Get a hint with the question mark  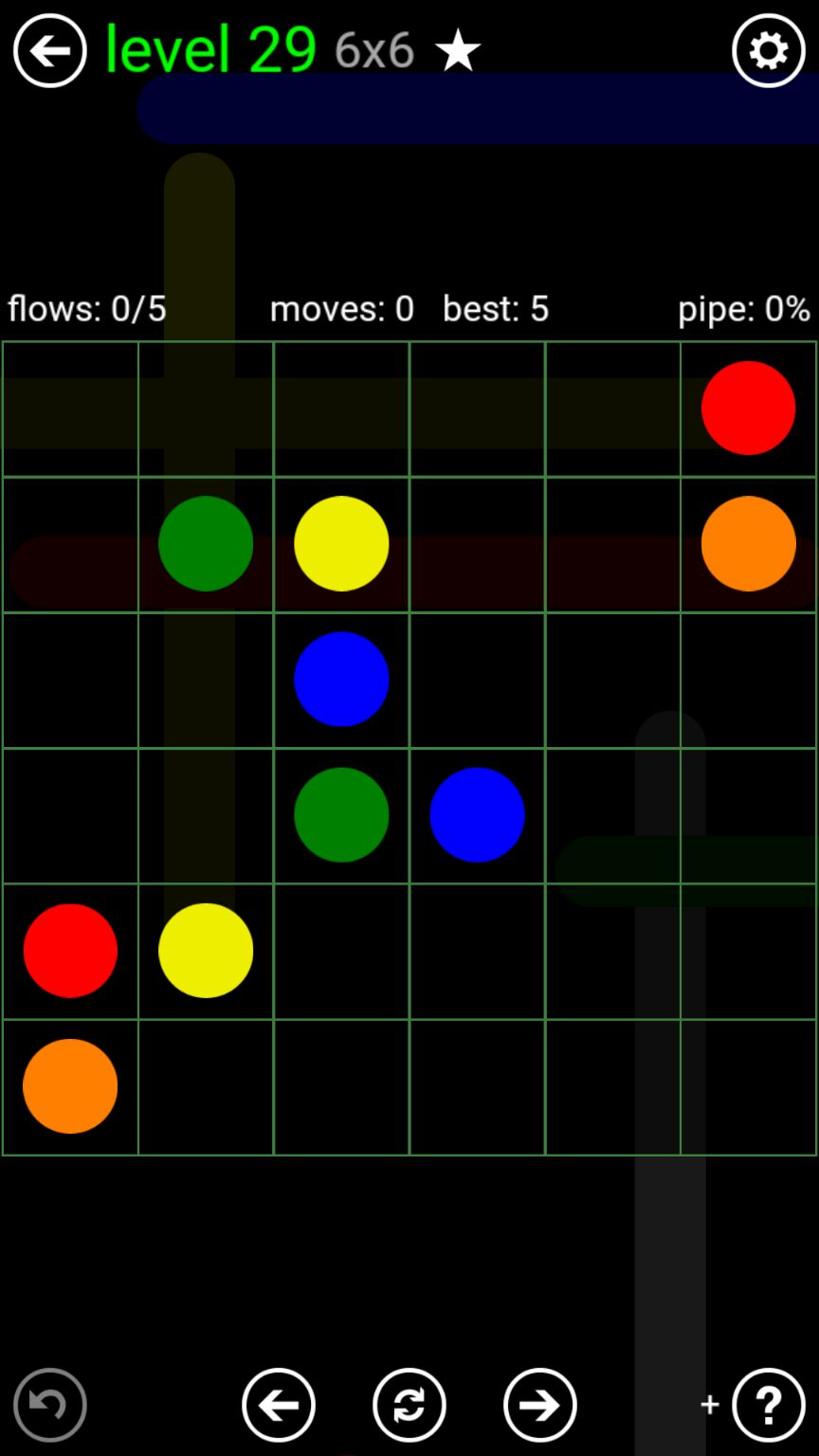pos(768,1405)
